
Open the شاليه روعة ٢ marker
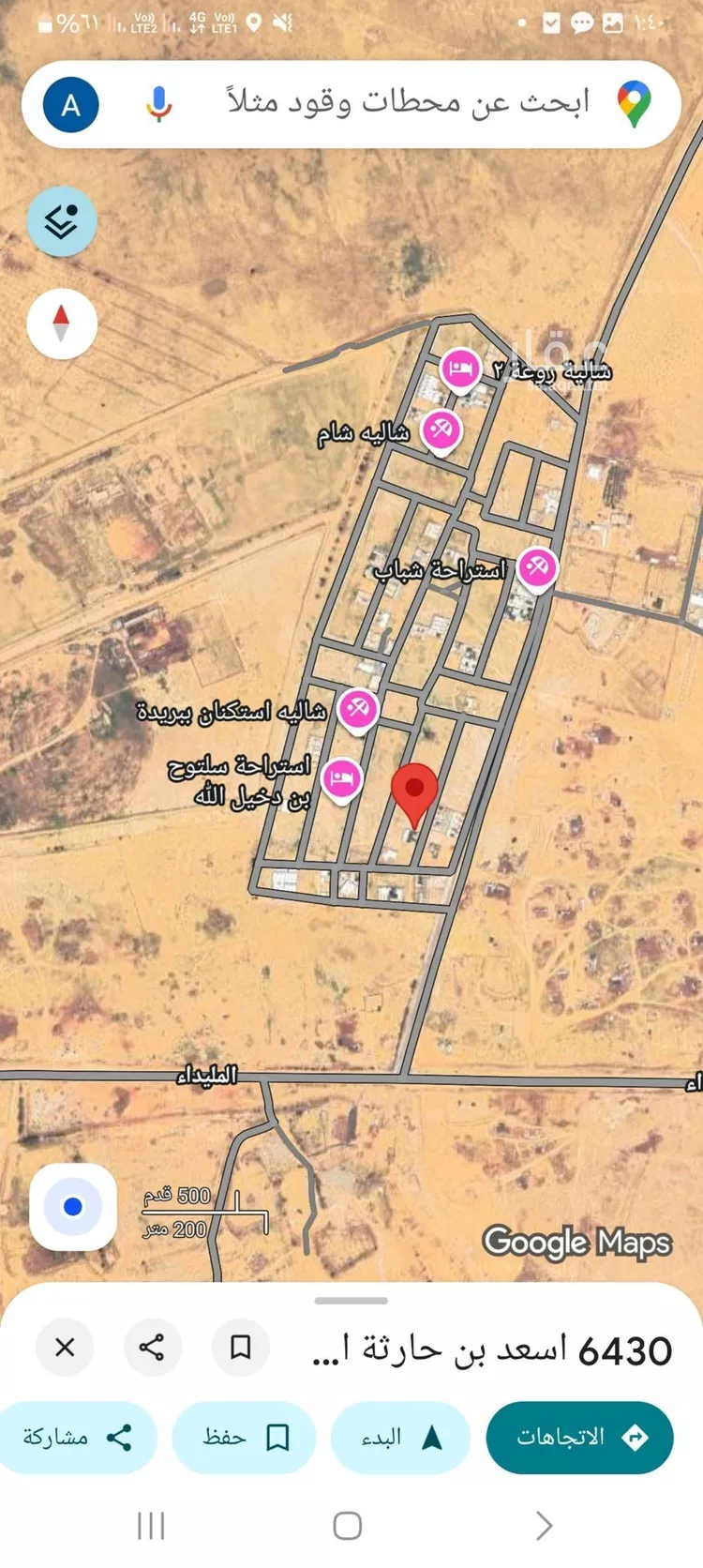[459, 369]
